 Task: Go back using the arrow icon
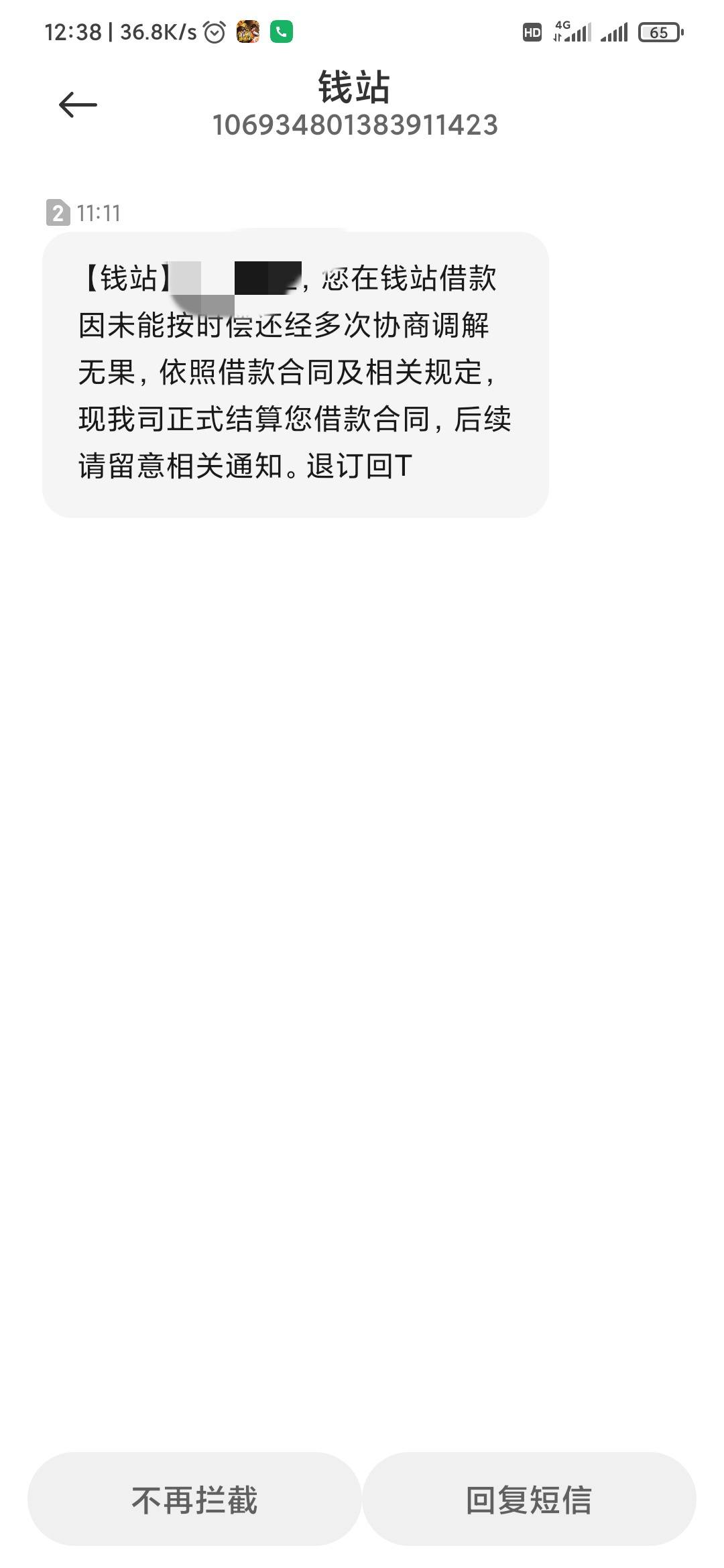pyautogui.click(x=78, y=105)
